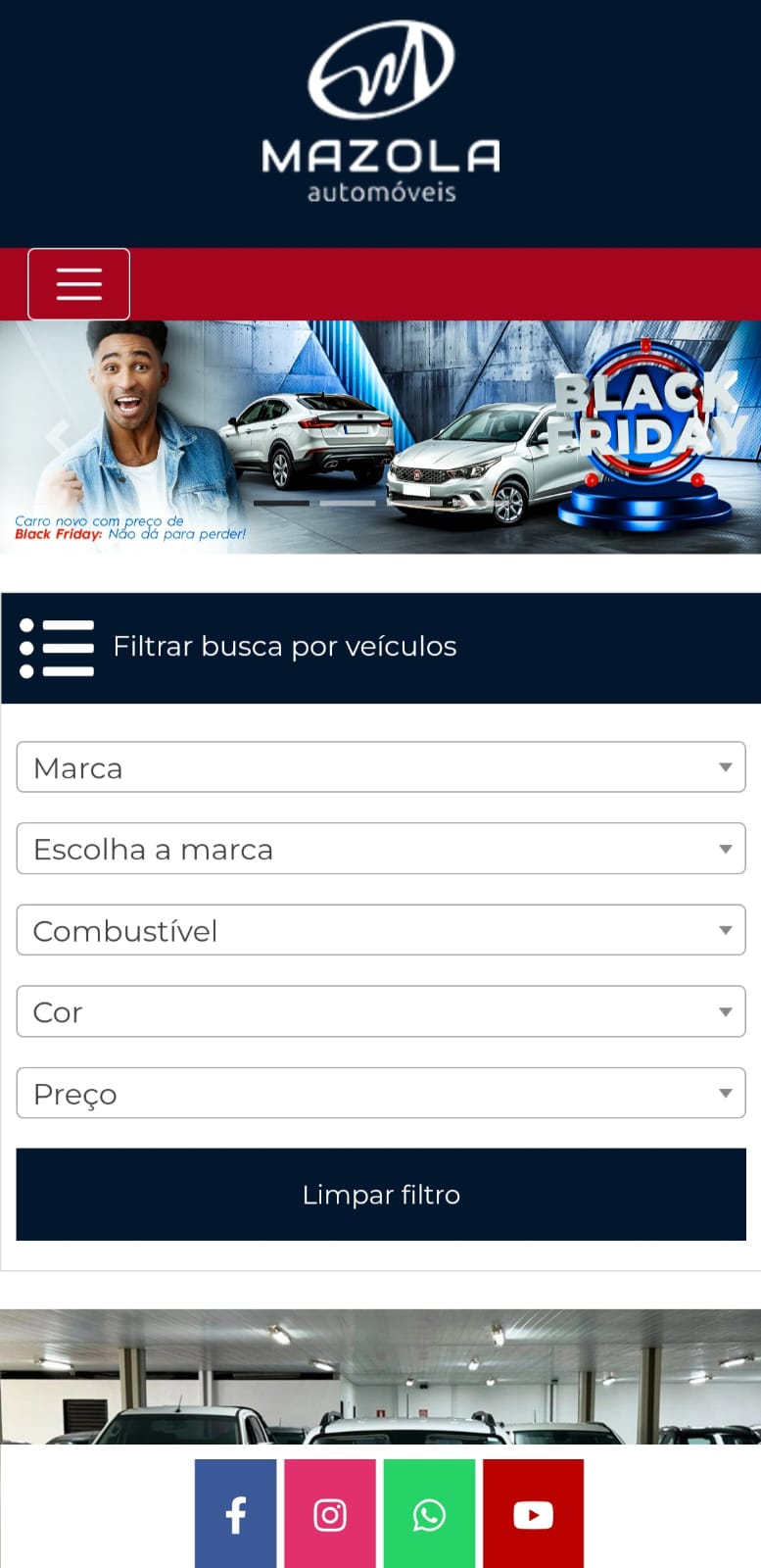
Task: Go to the previous banner slide
Action: (x=57, y=437)
